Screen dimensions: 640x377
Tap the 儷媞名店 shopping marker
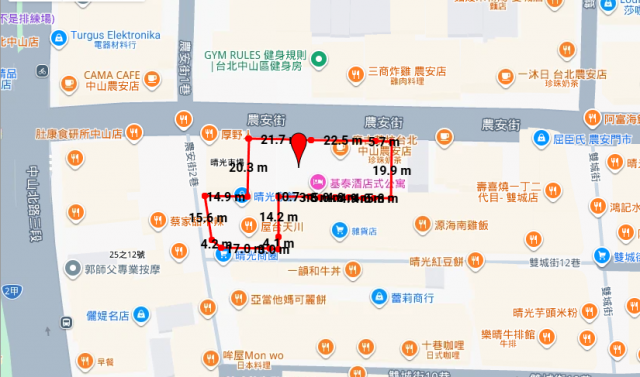pos(141,315)
